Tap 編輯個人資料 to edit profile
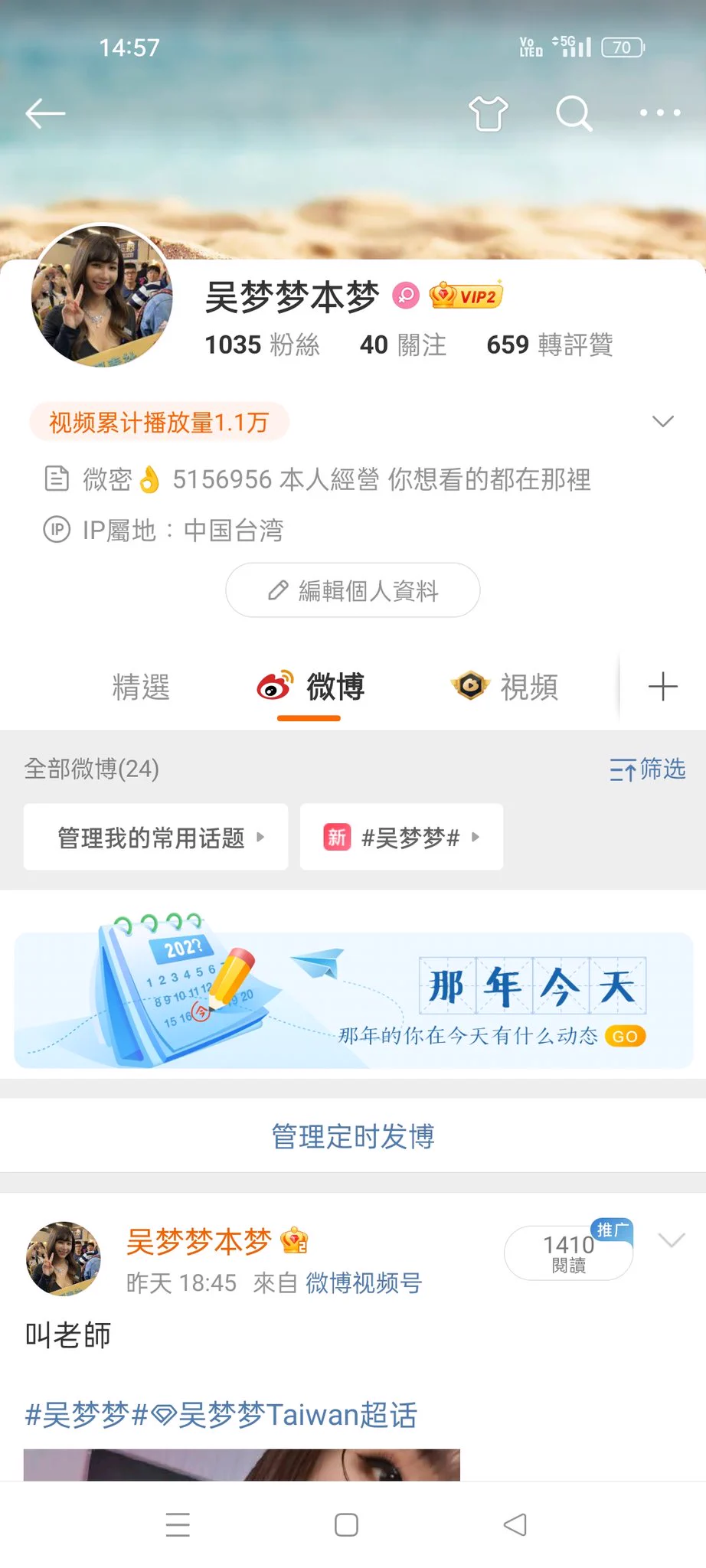Image resolution: width=706 pixels, height=1568 pixels. click(x=353, y=590)
